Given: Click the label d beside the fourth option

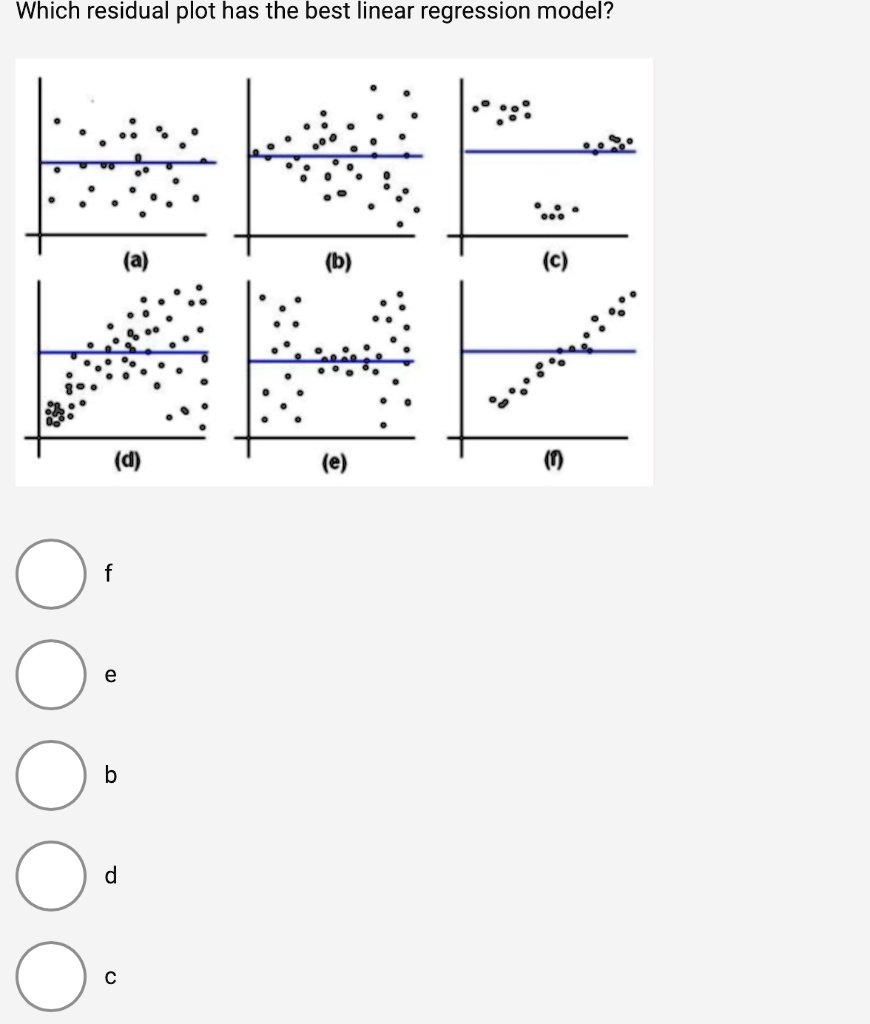Looking at the screenshot, I should click(x=108, y=877).
